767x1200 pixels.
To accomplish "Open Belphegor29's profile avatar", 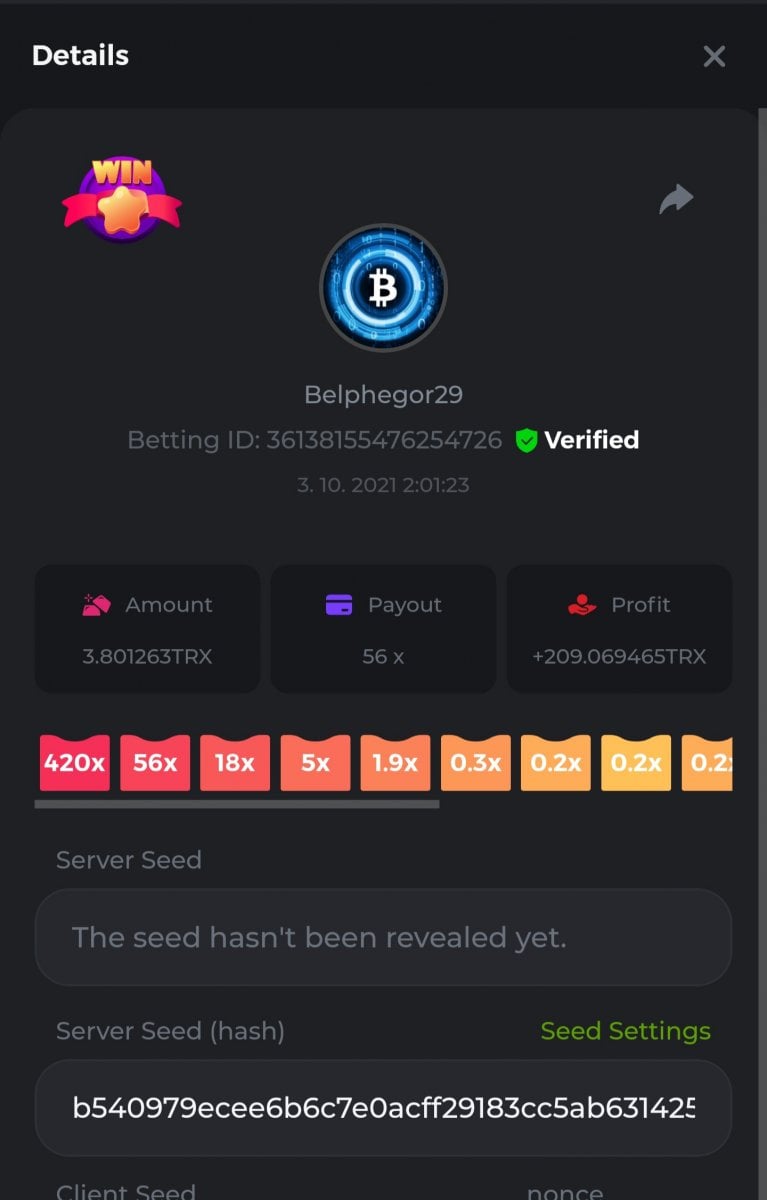I will point(383,288).
